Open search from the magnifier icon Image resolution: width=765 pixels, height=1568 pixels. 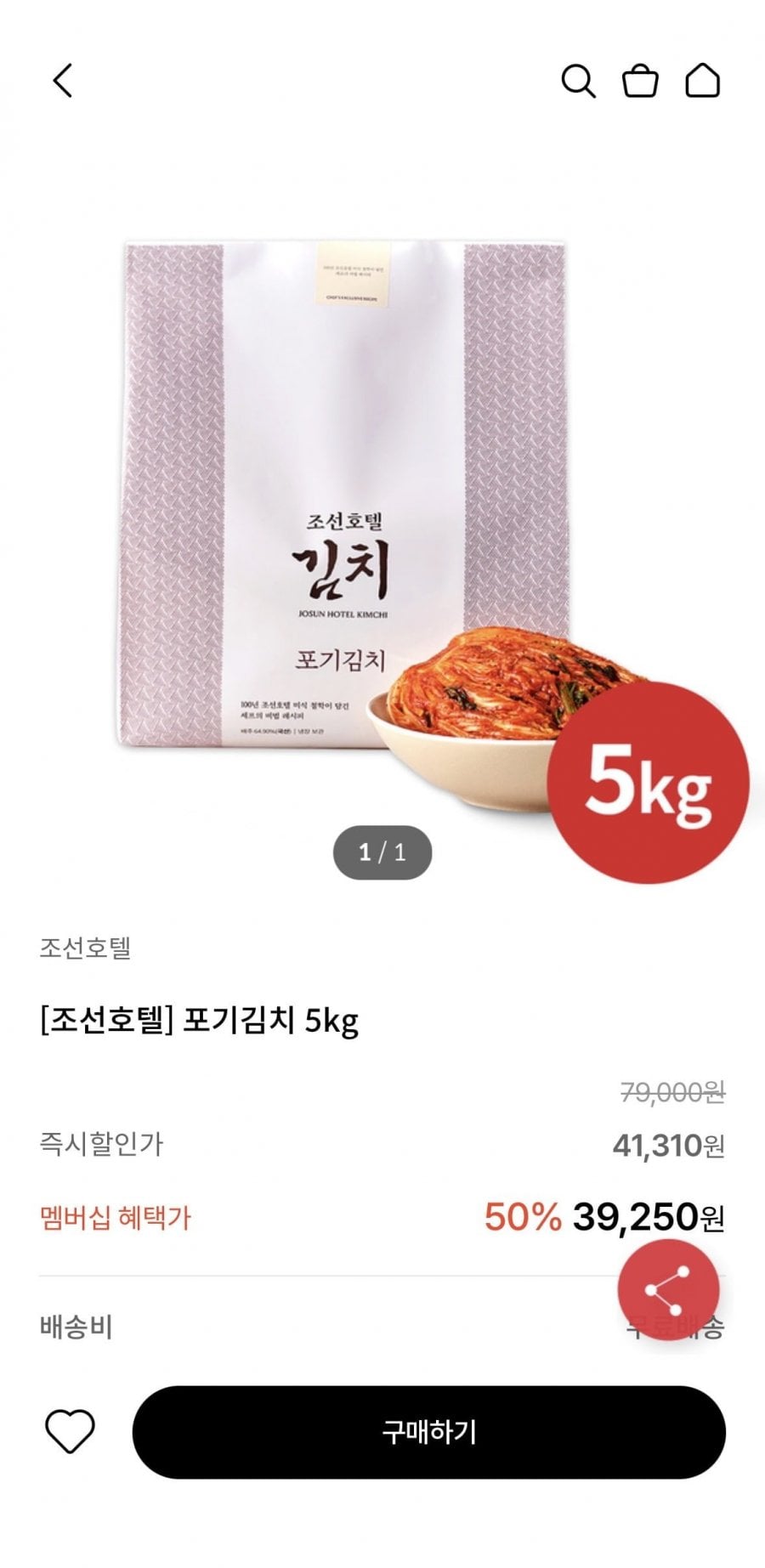[x=578, y=82]
